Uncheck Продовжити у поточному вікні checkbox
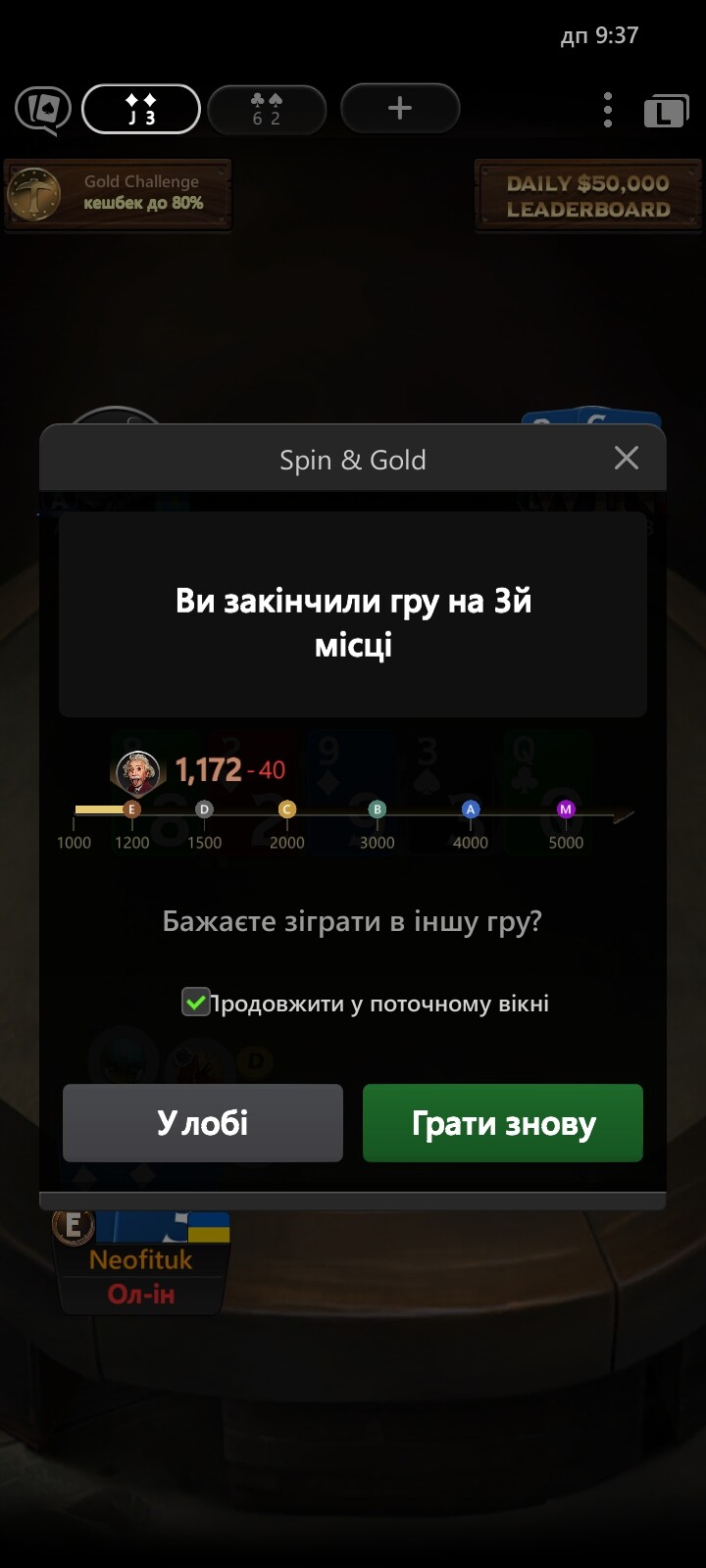 (196, 1003)
